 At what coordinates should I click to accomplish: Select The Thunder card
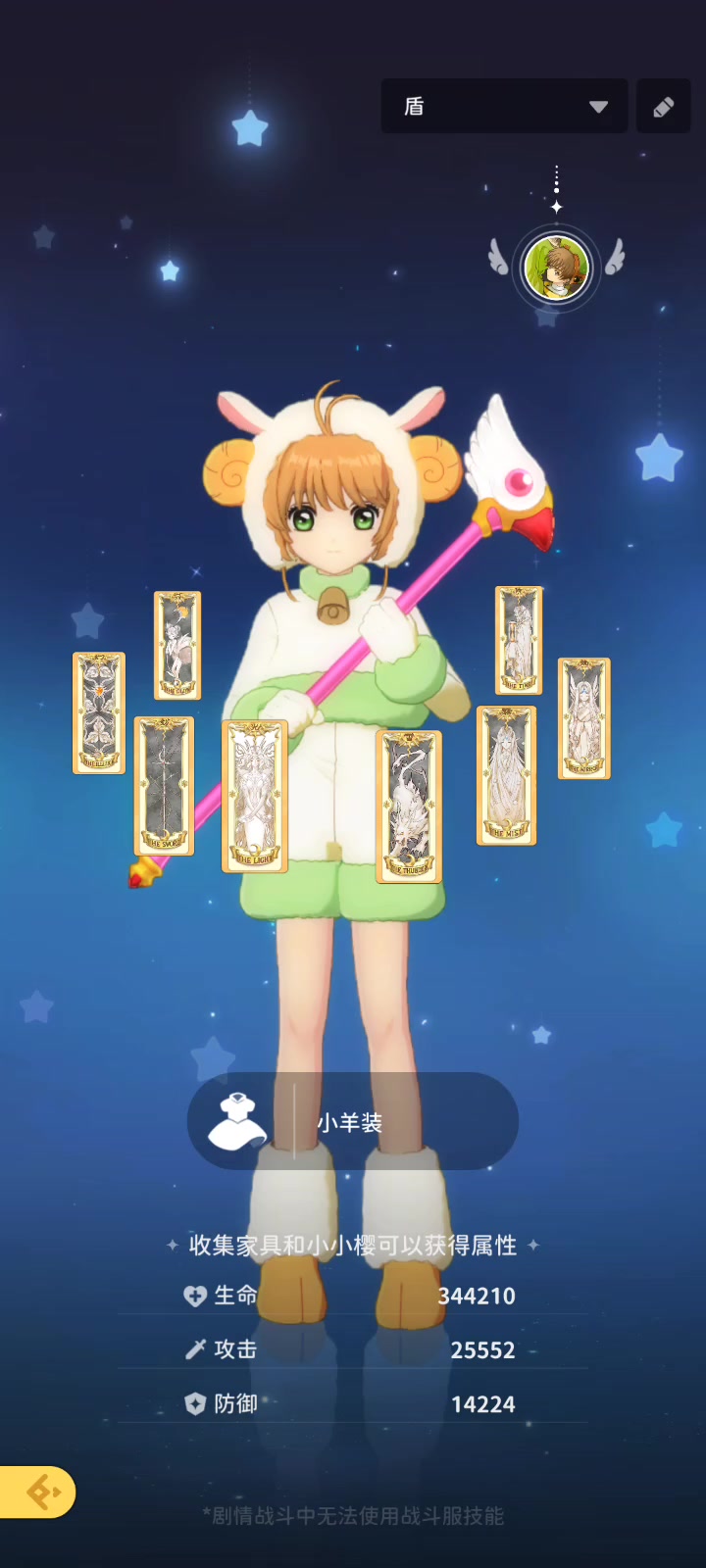pos(409,807)
